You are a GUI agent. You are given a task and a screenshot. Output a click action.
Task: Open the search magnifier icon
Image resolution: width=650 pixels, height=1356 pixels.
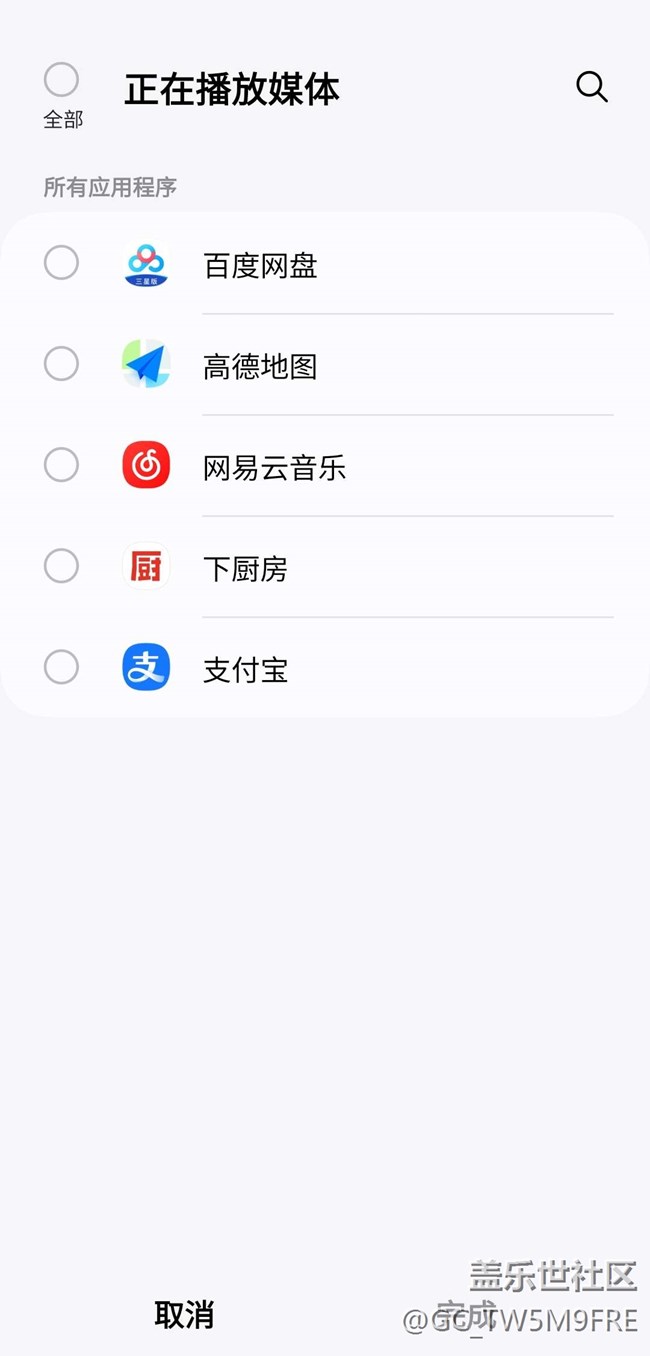592,88
